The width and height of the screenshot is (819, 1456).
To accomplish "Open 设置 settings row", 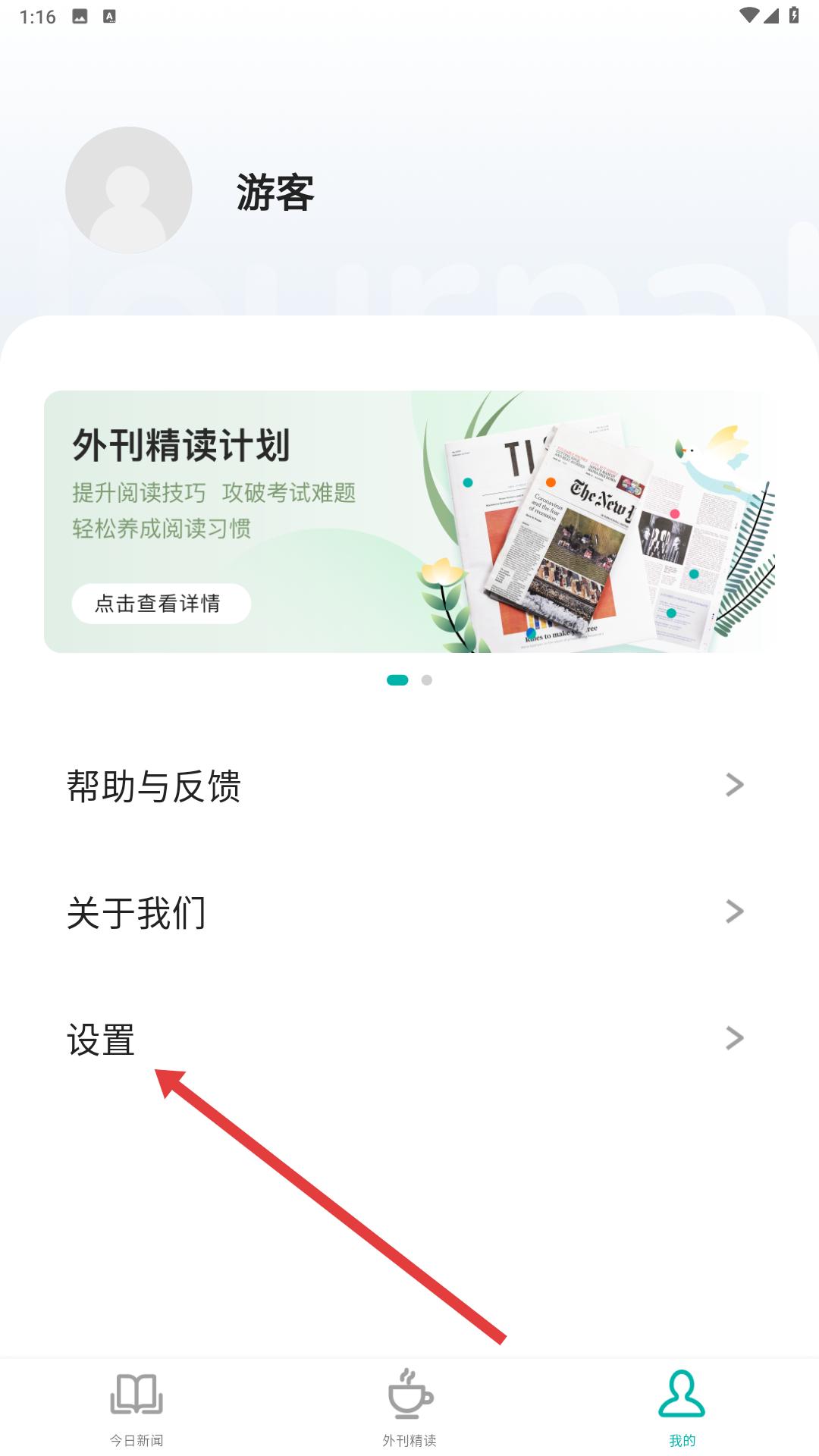I will click(405, 1039).
